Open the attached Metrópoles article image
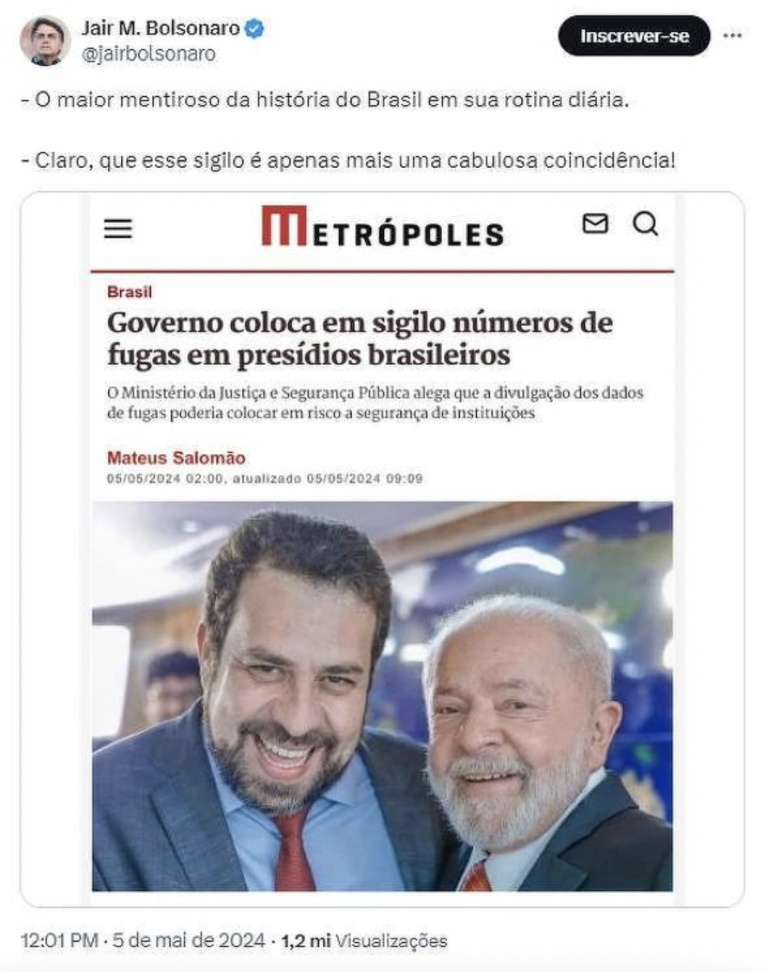This screenshot has width=768, height=972. click(382, 548)
